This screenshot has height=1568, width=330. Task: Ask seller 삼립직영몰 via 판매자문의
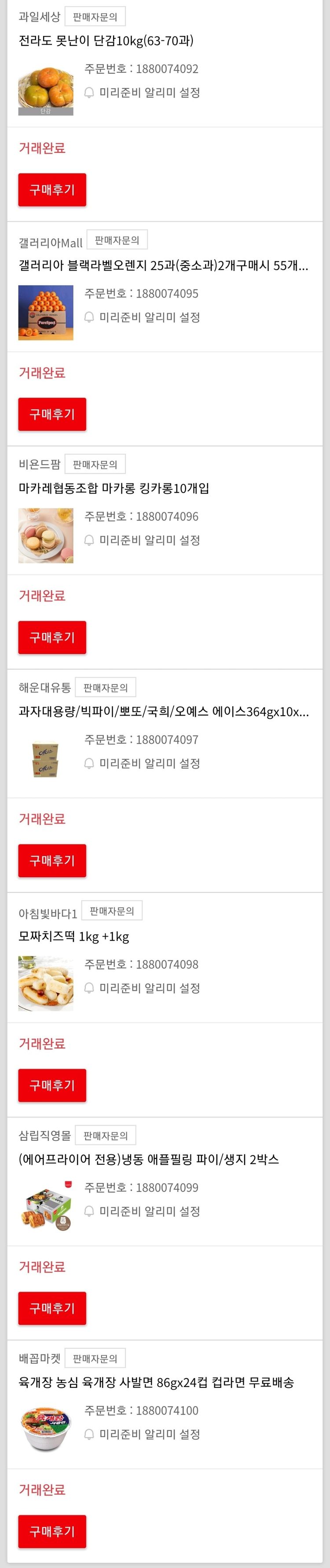pos(105,1135)
